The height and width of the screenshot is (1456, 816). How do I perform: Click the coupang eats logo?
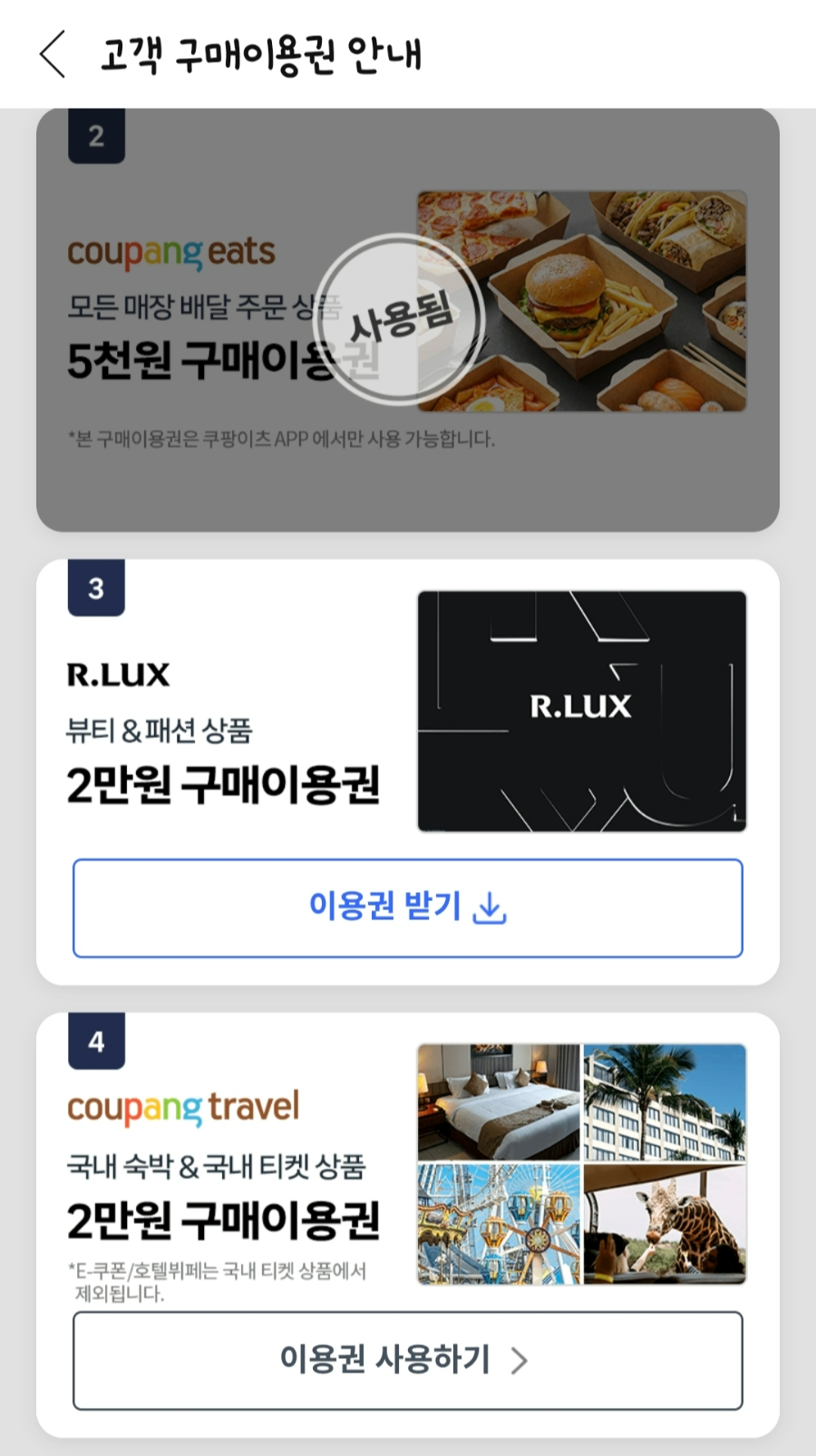170,251
